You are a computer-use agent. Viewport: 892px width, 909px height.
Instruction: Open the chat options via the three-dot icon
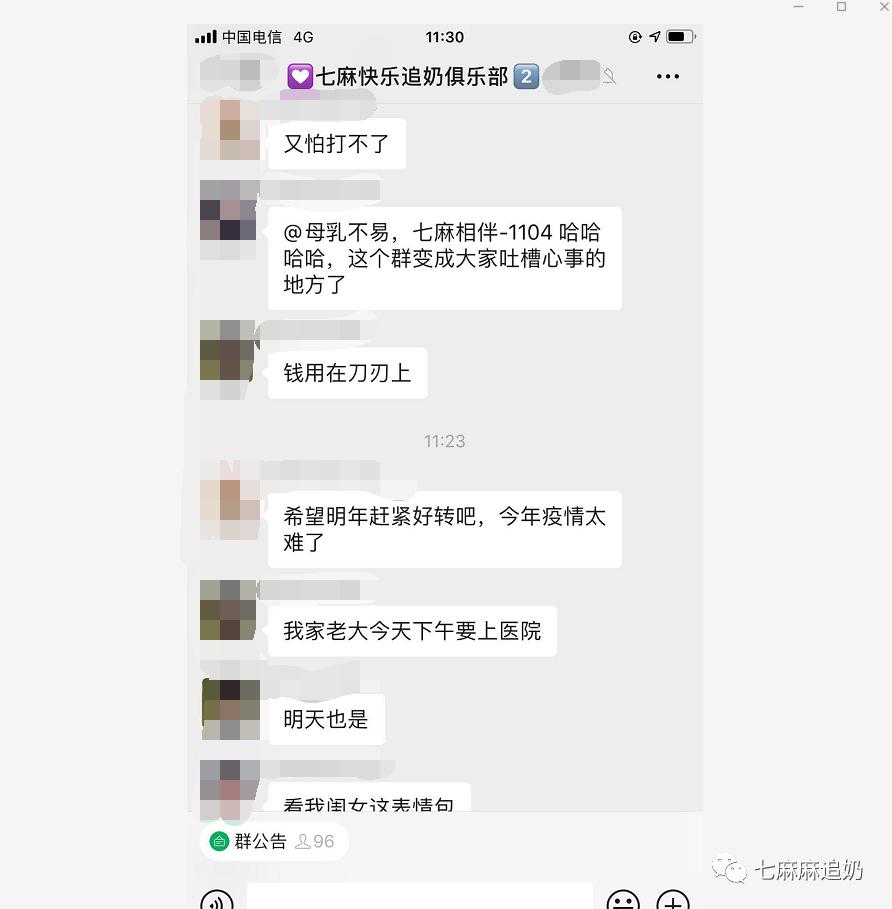667,76
